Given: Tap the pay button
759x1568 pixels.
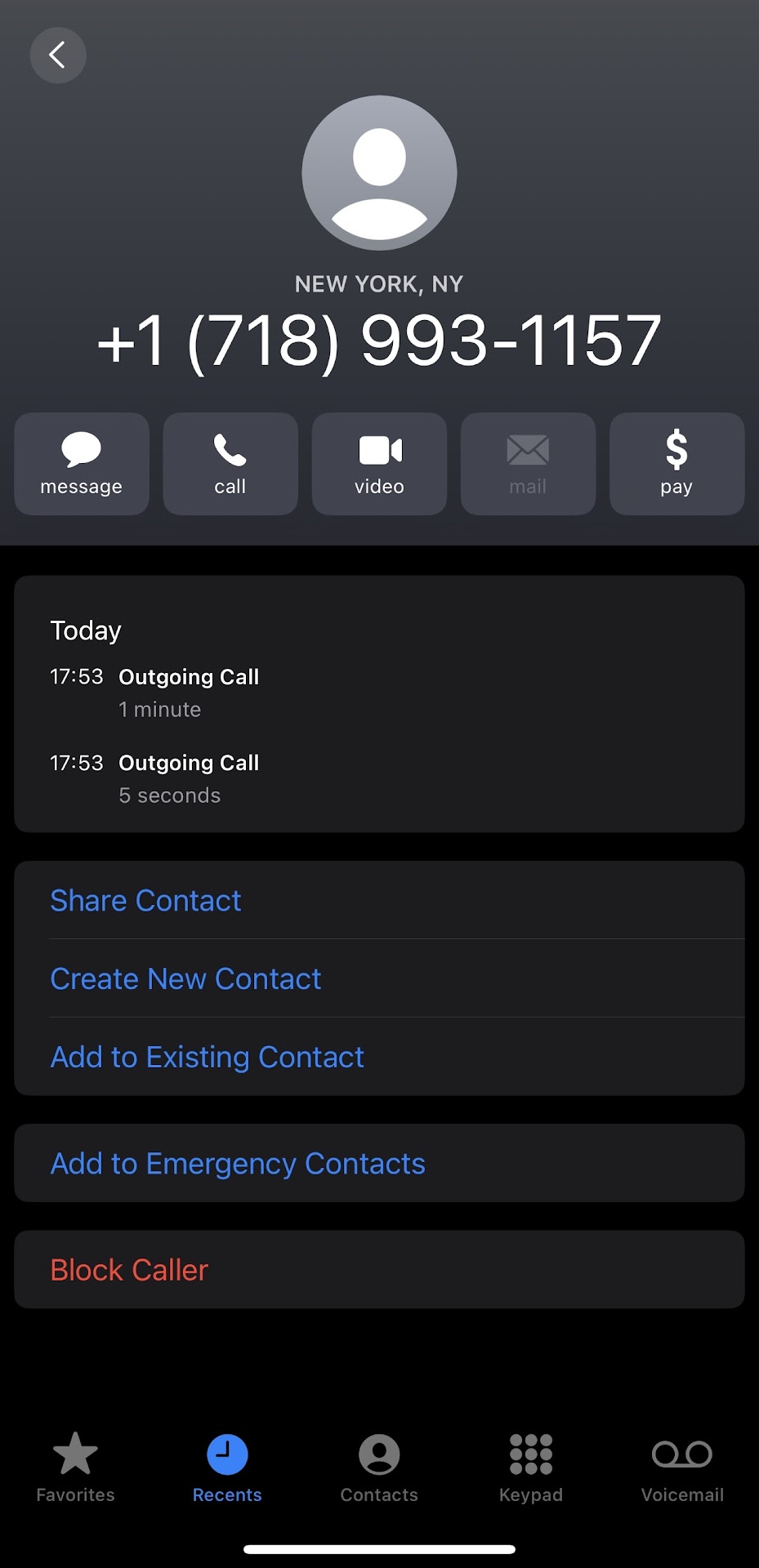Looking at the screenshot, I should coord(676,463).
